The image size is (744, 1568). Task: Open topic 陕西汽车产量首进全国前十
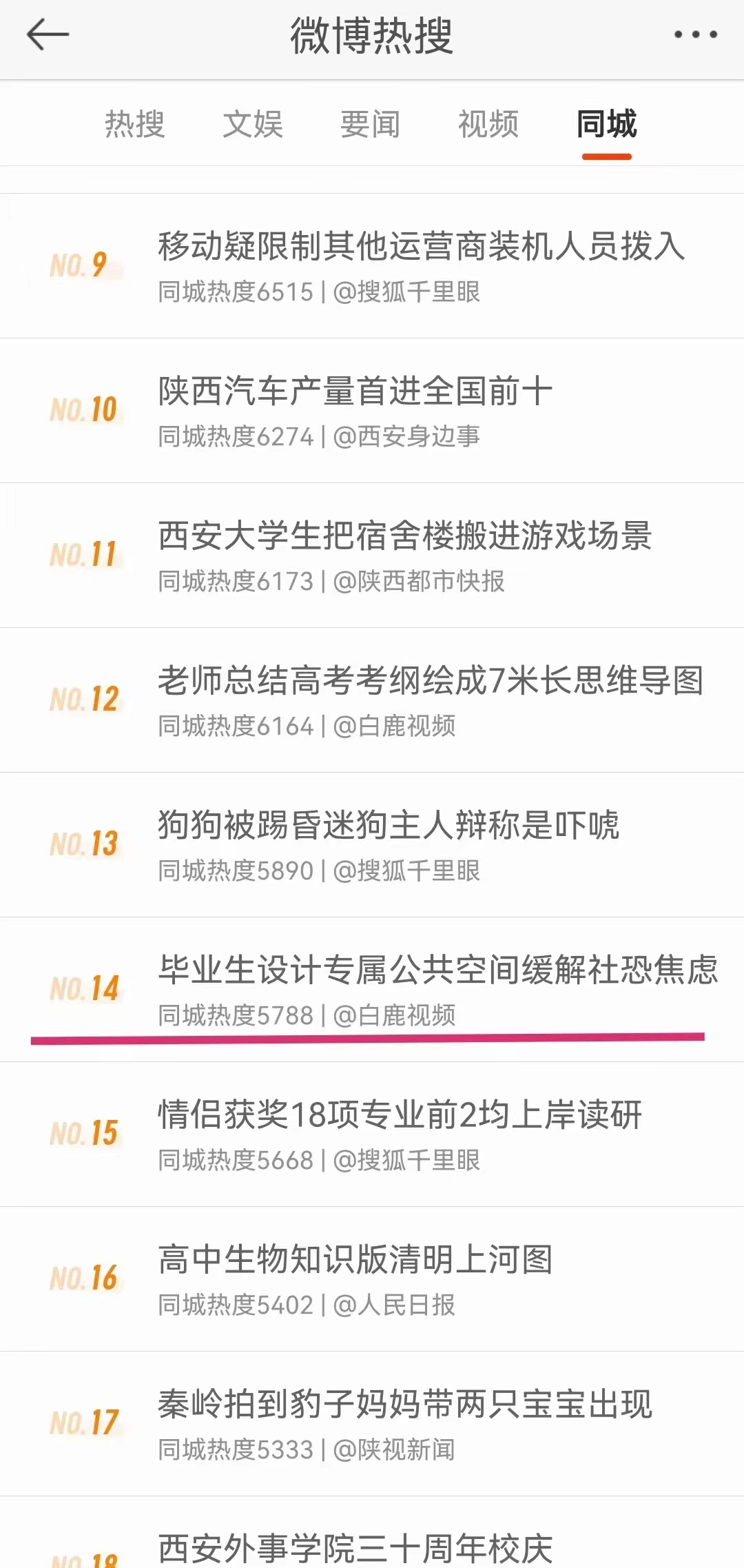point(355,391)
